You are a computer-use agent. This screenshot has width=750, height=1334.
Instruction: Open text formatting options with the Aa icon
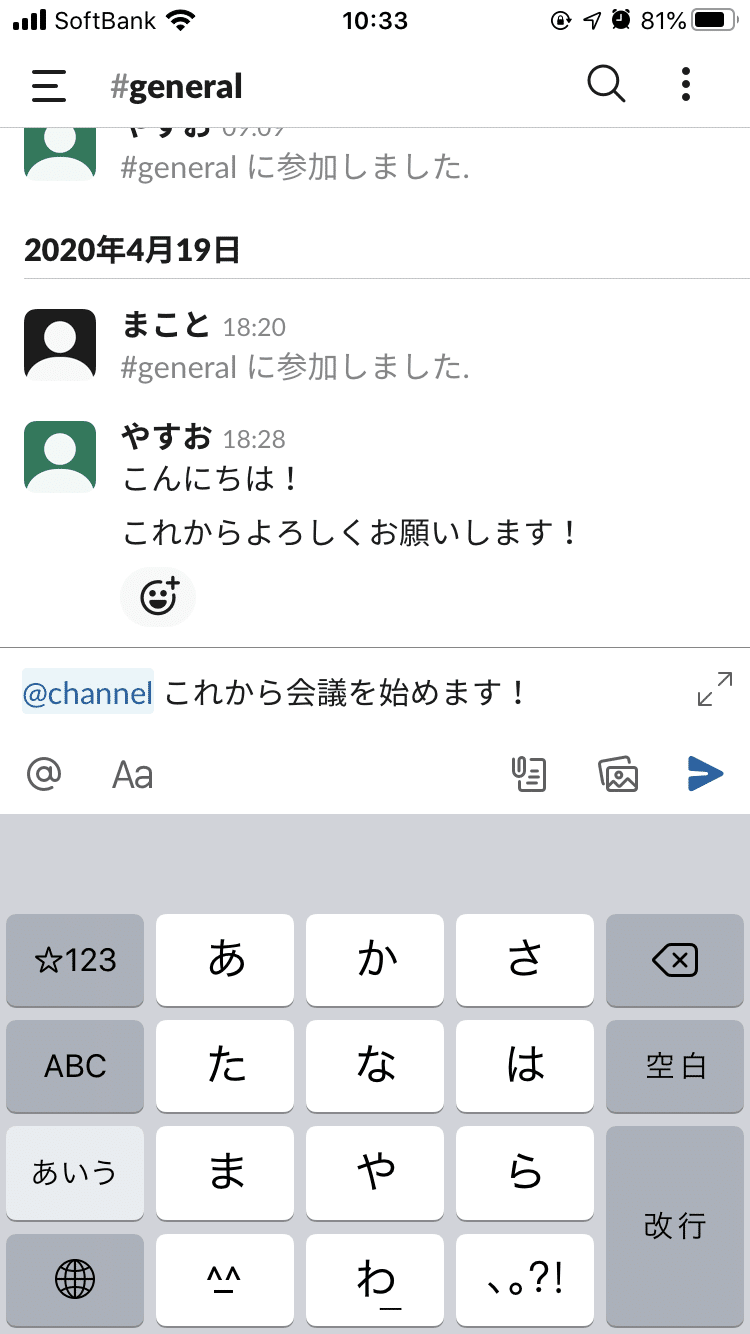[x=131, y=773]
